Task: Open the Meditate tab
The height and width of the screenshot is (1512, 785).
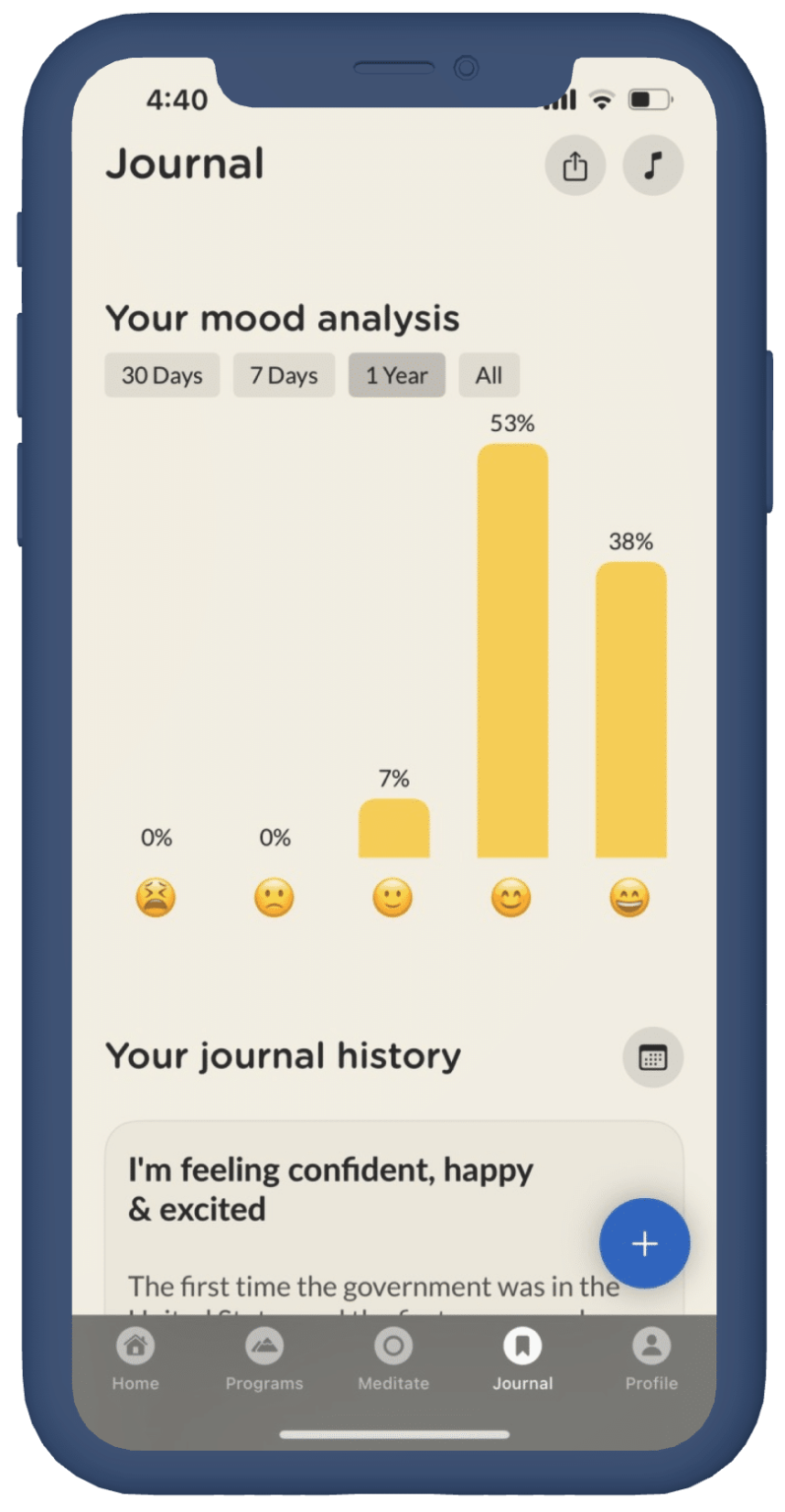Action: pyautogui.click(x=393, y=1359)
